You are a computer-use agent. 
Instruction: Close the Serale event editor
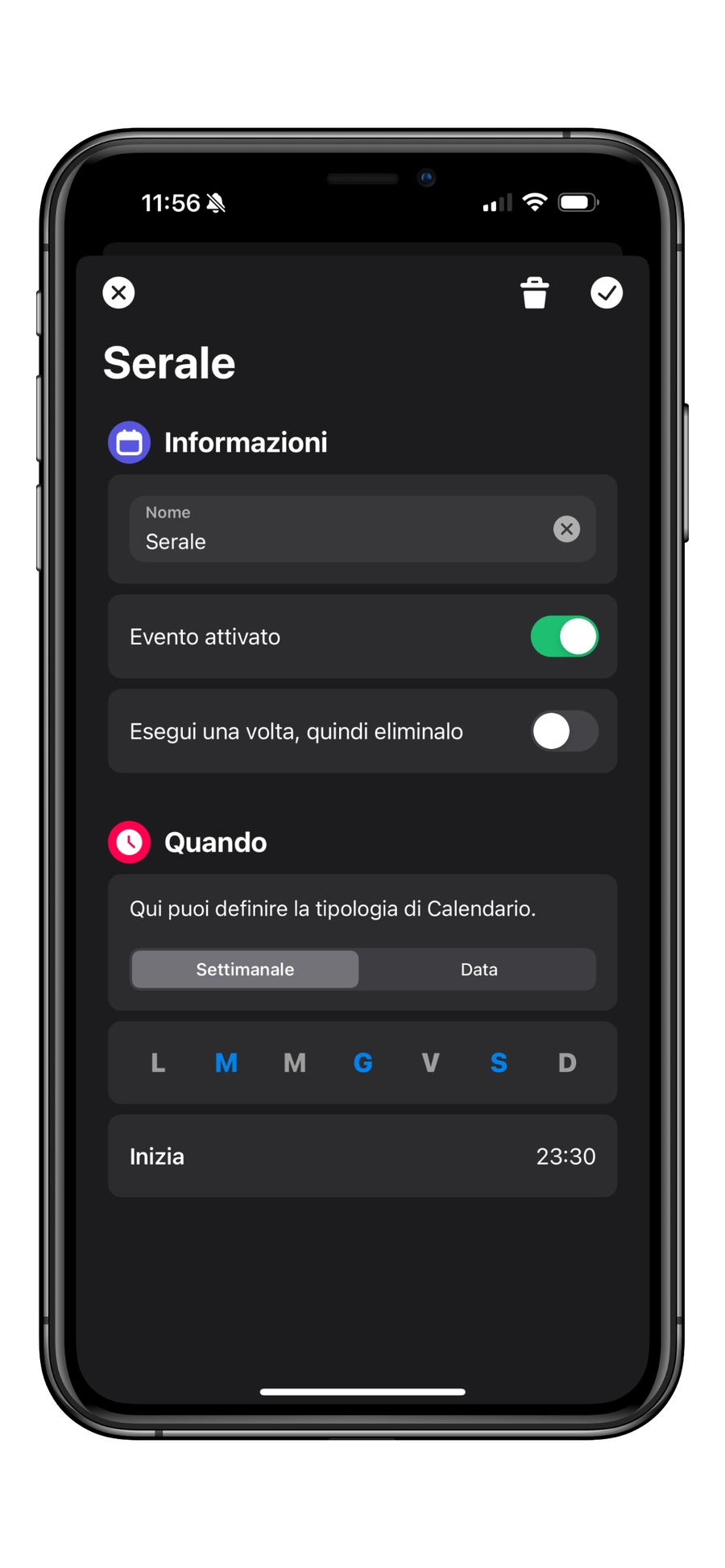[118, 292]
